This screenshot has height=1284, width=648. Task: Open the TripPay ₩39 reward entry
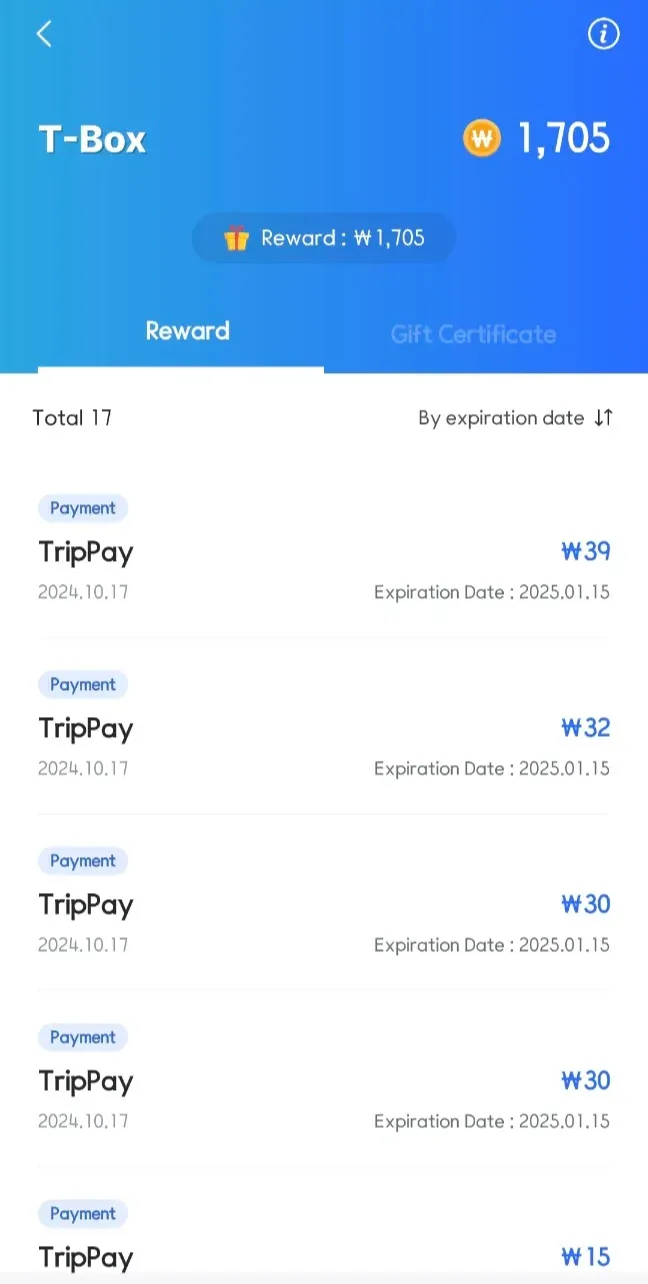[323, 551]
